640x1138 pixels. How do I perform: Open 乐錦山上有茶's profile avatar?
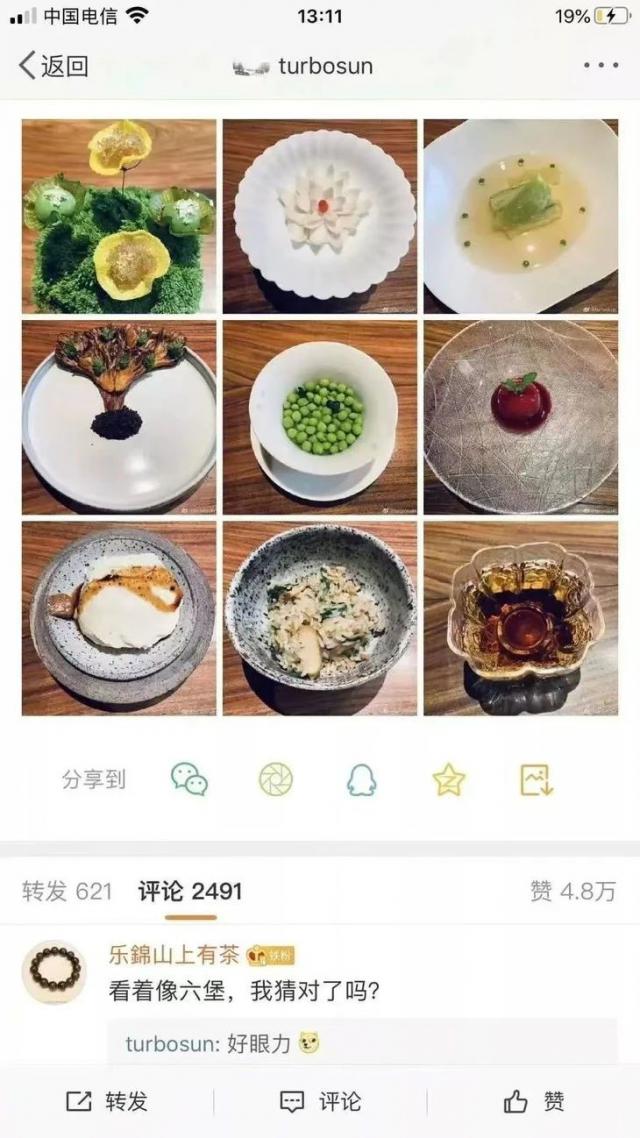point(54,971)
